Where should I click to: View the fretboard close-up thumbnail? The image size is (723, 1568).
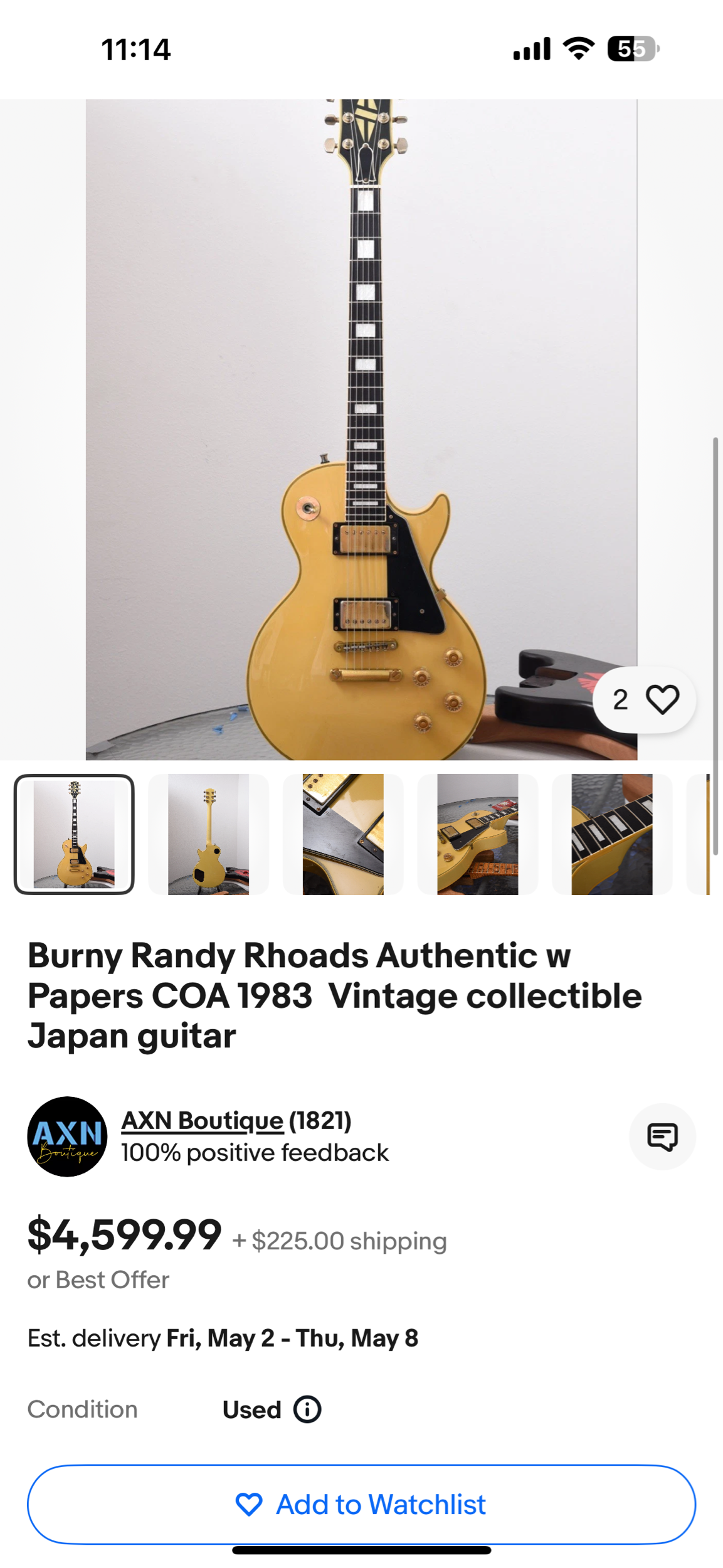[611, 834]
